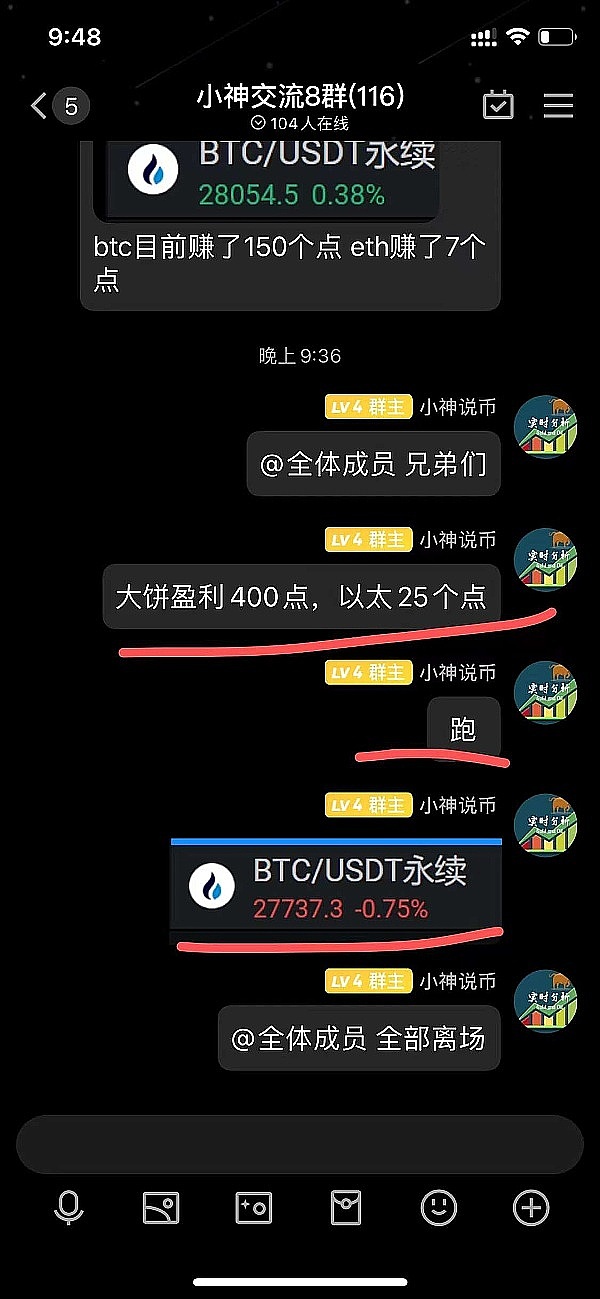Open the group calendar icon

498,105
